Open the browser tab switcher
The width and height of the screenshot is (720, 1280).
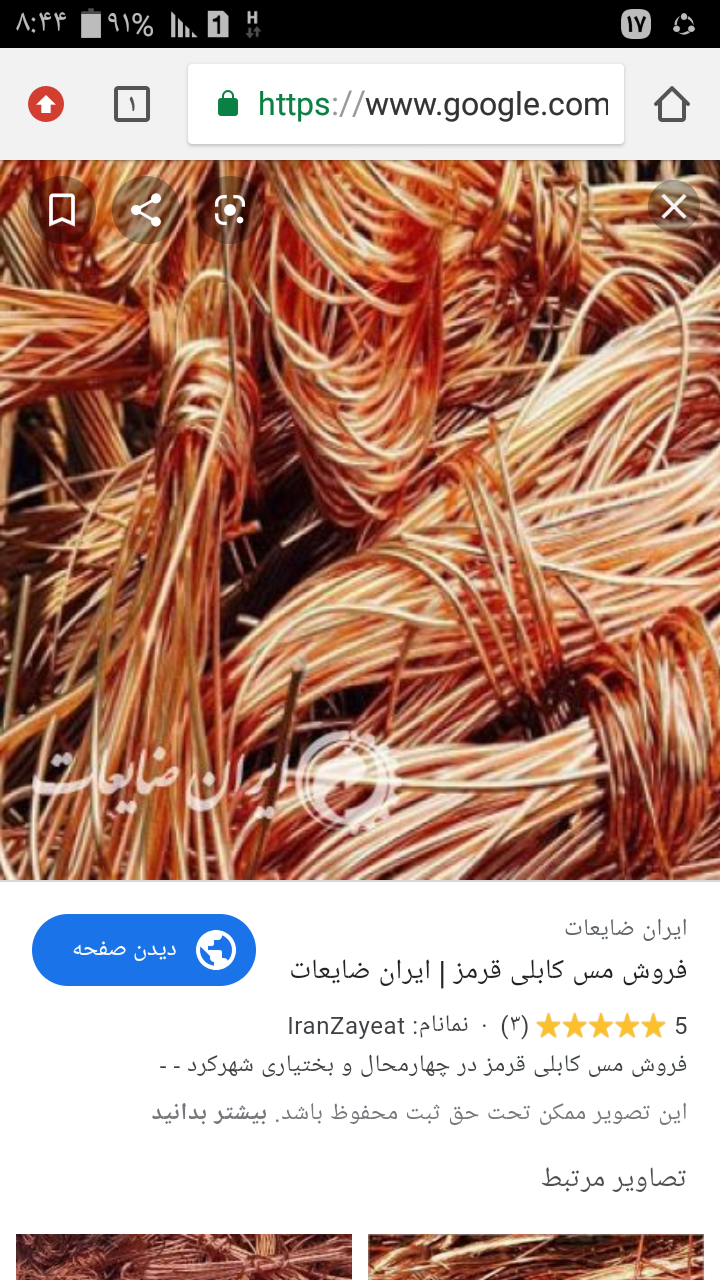132,104
